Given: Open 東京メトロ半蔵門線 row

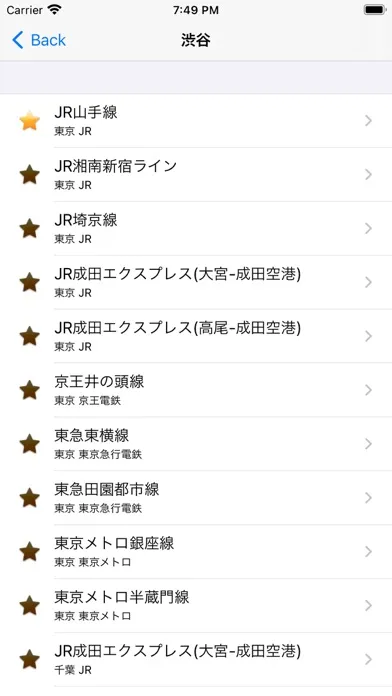Looking at the screenshot, I should coord(196,605).
